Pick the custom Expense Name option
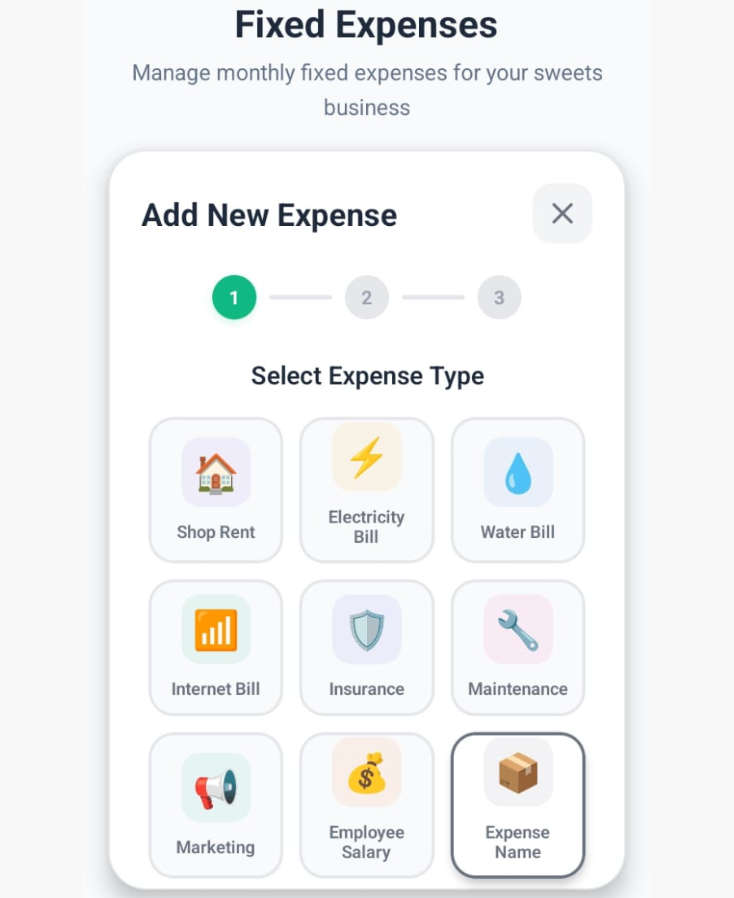This screenshot has height=898, width=734. 517,804
